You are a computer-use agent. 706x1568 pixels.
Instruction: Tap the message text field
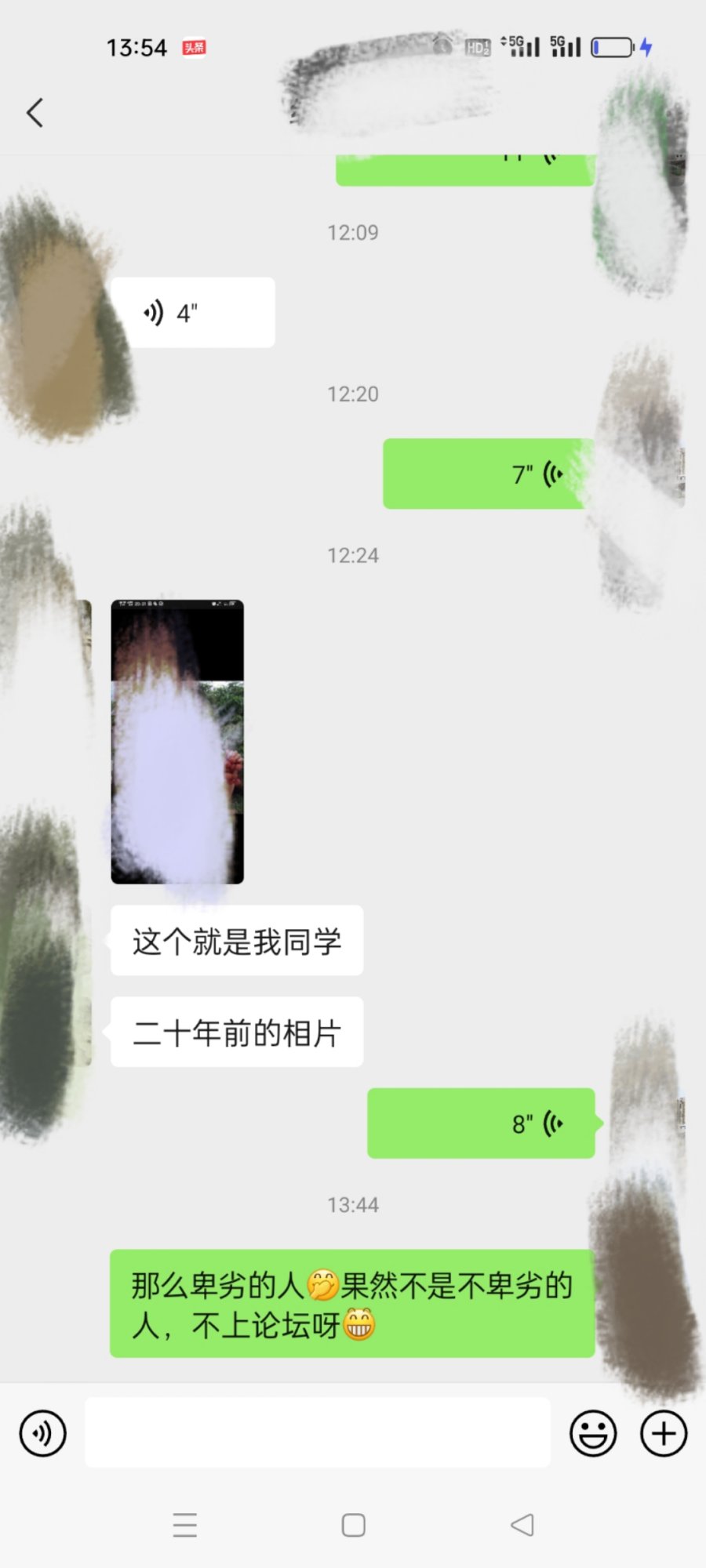coord(317,1432)
